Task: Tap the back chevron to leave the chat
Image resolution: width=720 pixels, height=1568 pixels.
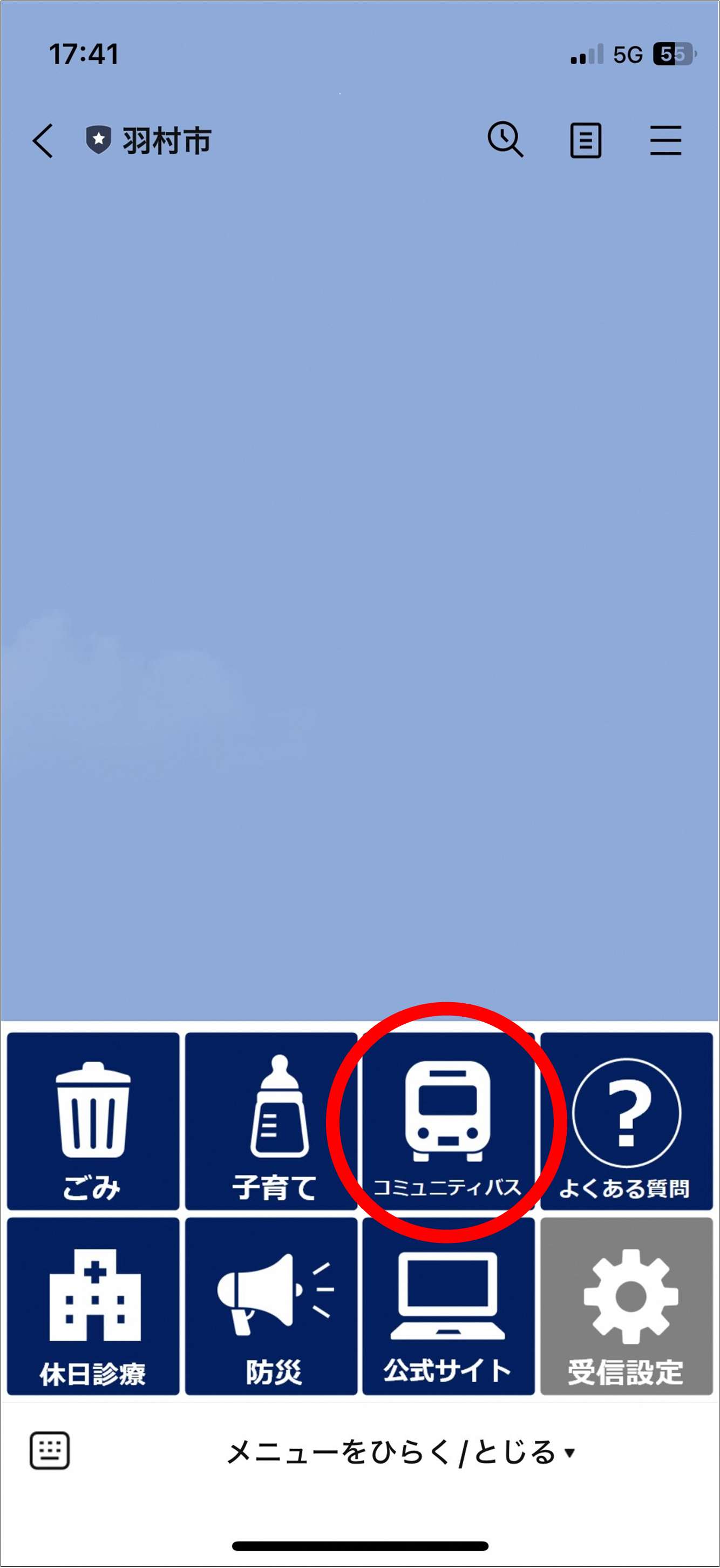Action: pyautogui.click(x=42, y=140)
